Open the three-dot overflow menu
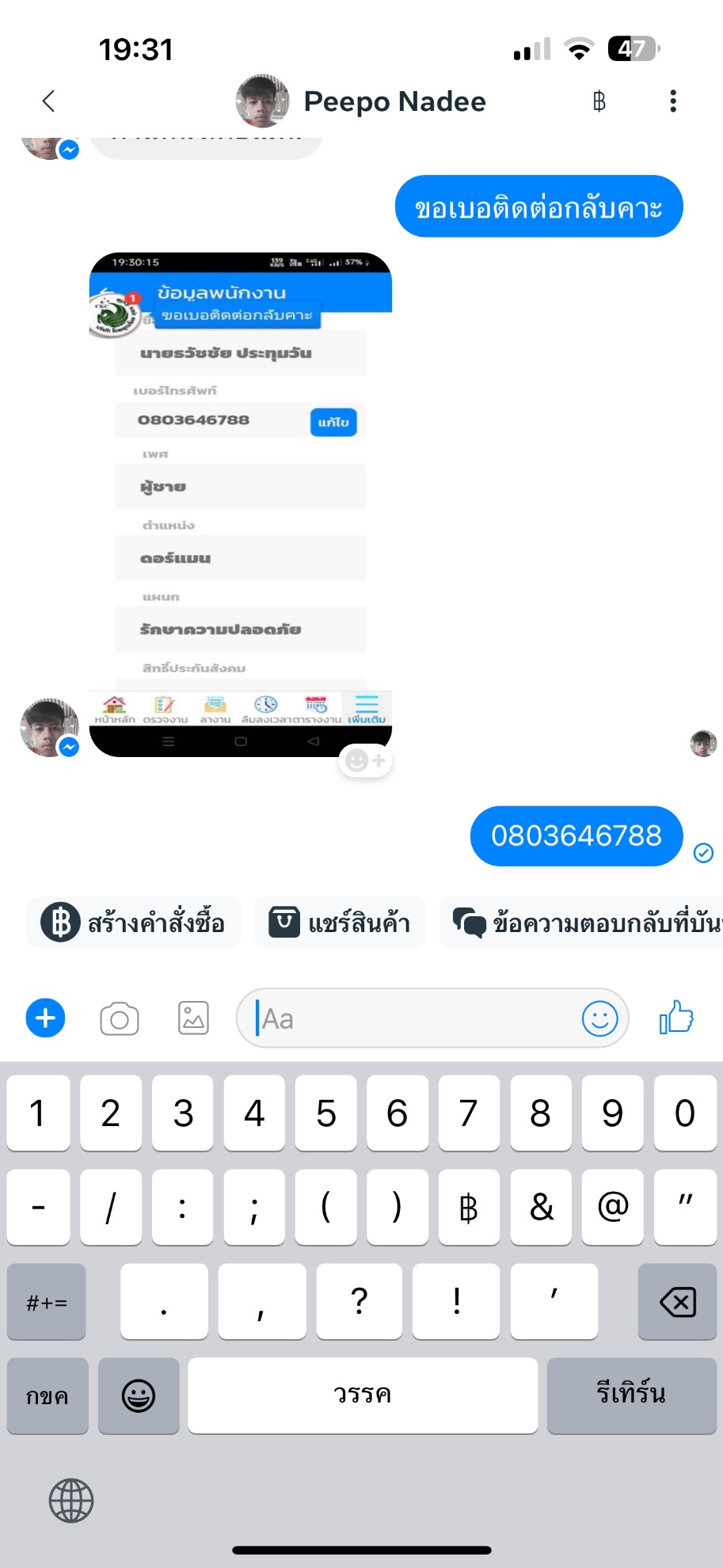This screenshot has width=723, height=1568. pyautogui.click(x=673, y=101)
